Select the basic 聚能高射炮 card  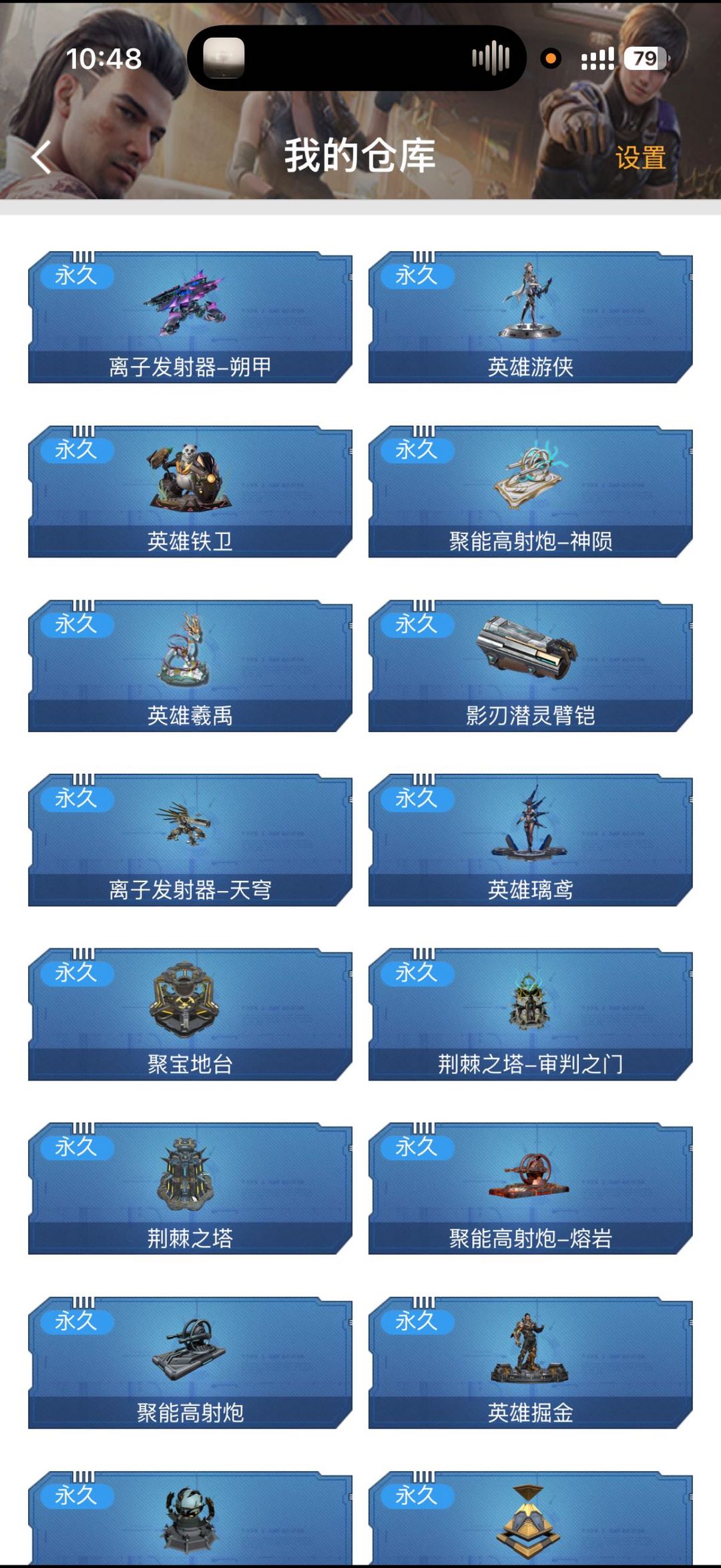click(x=190, y=1363)
